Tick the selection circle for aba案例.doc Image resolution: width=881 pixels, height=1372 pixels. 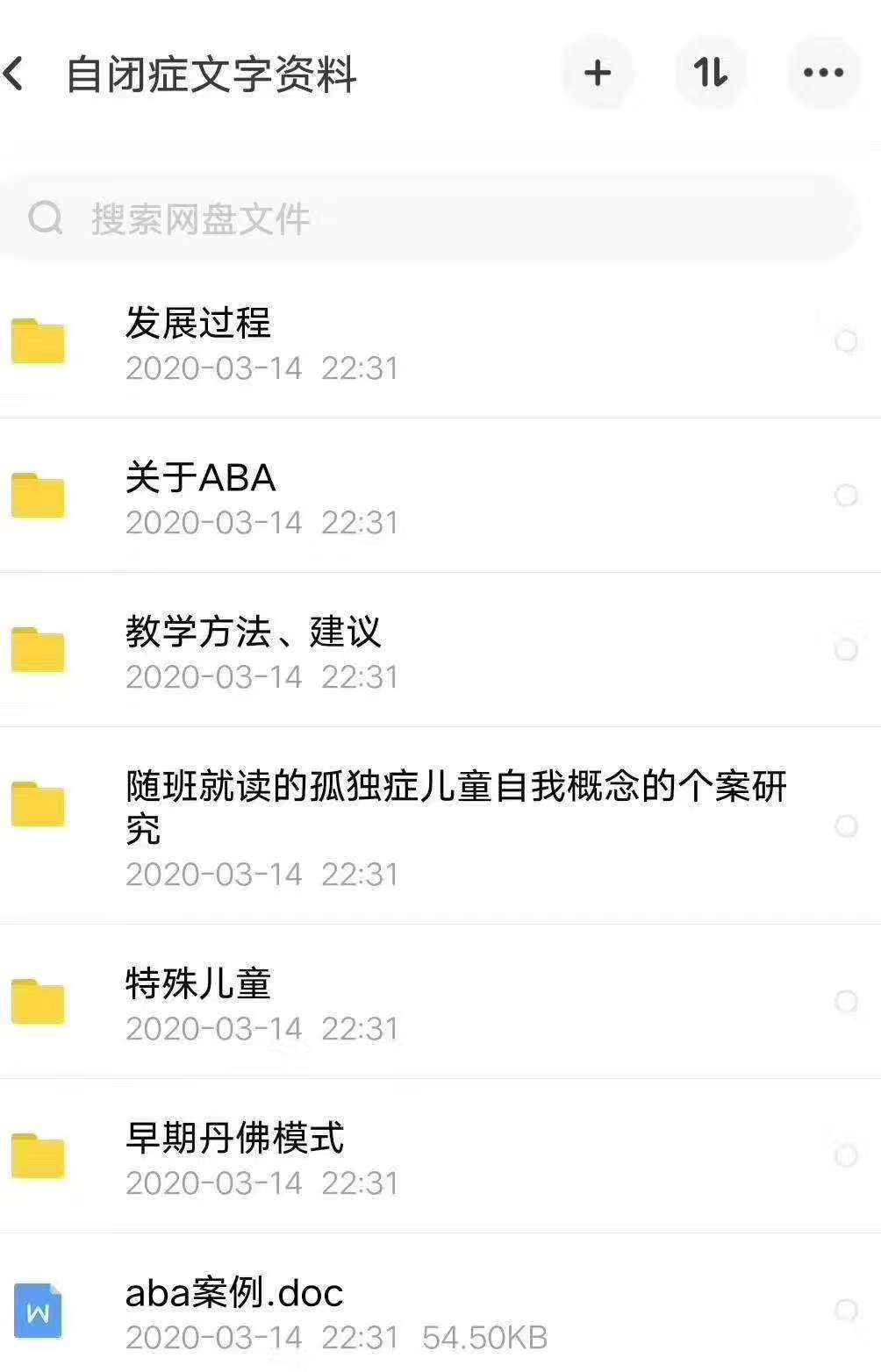(847, 1310)
